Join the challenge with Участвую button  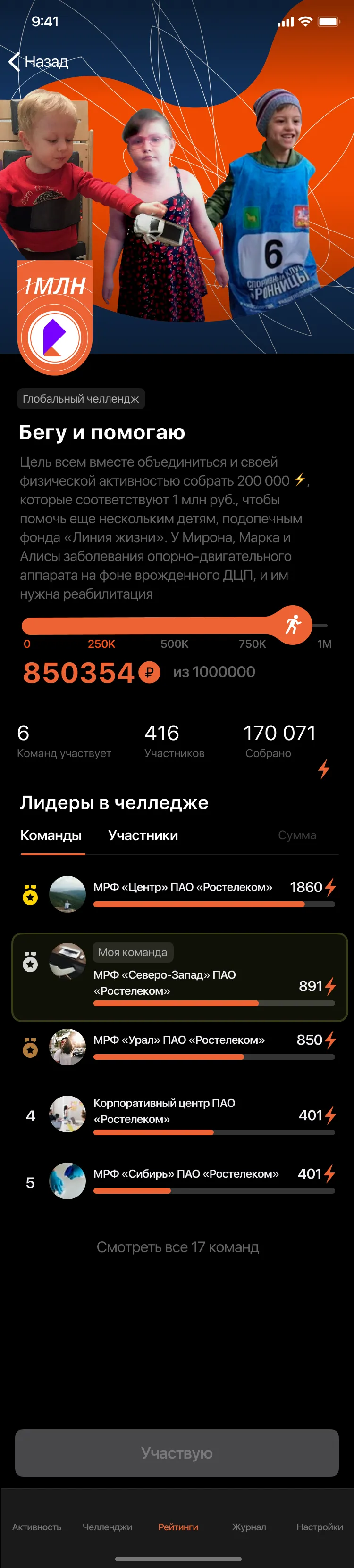point(177,1452)
